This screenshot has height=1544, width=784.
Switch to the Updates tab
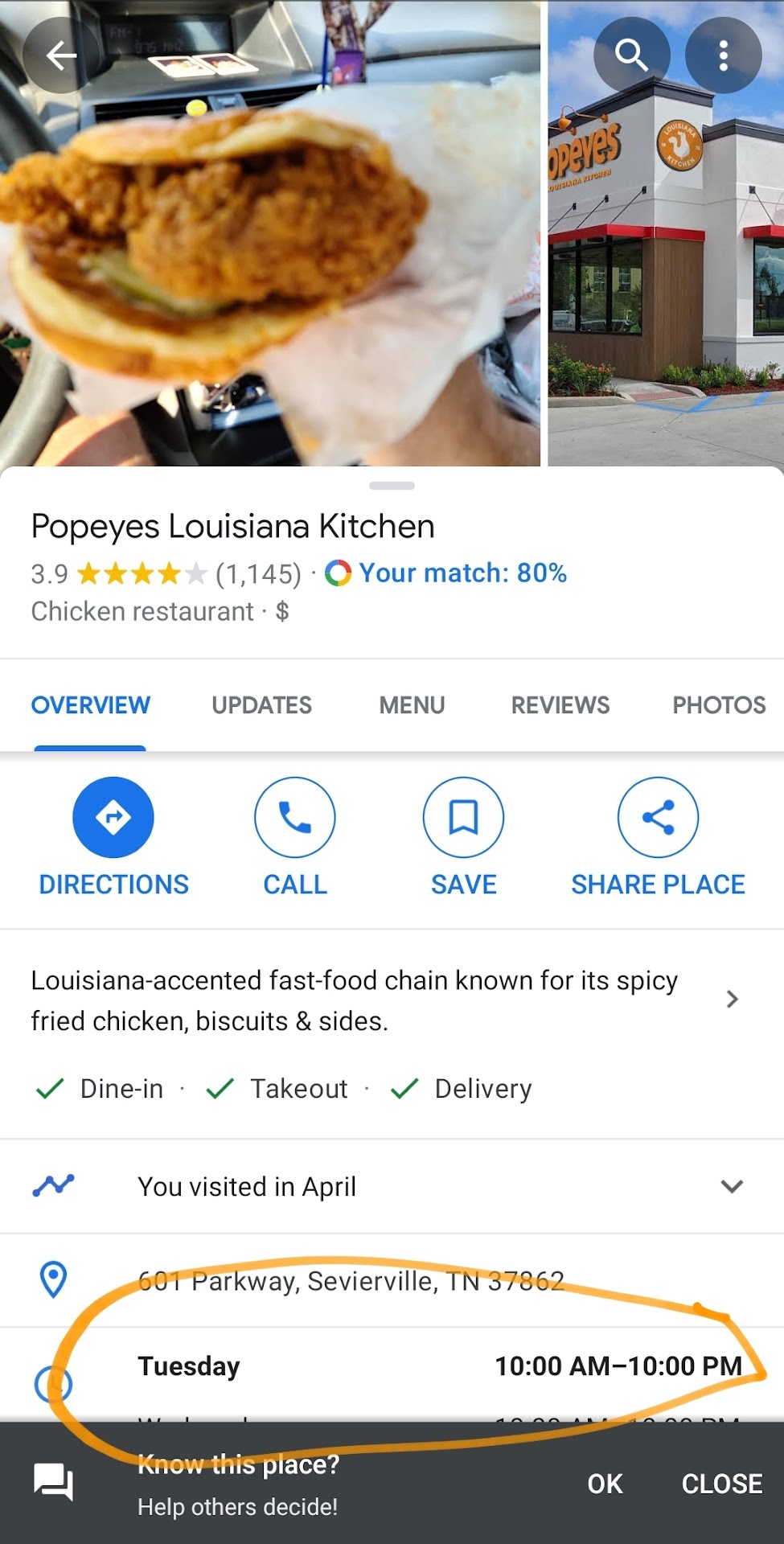[261, 705]
